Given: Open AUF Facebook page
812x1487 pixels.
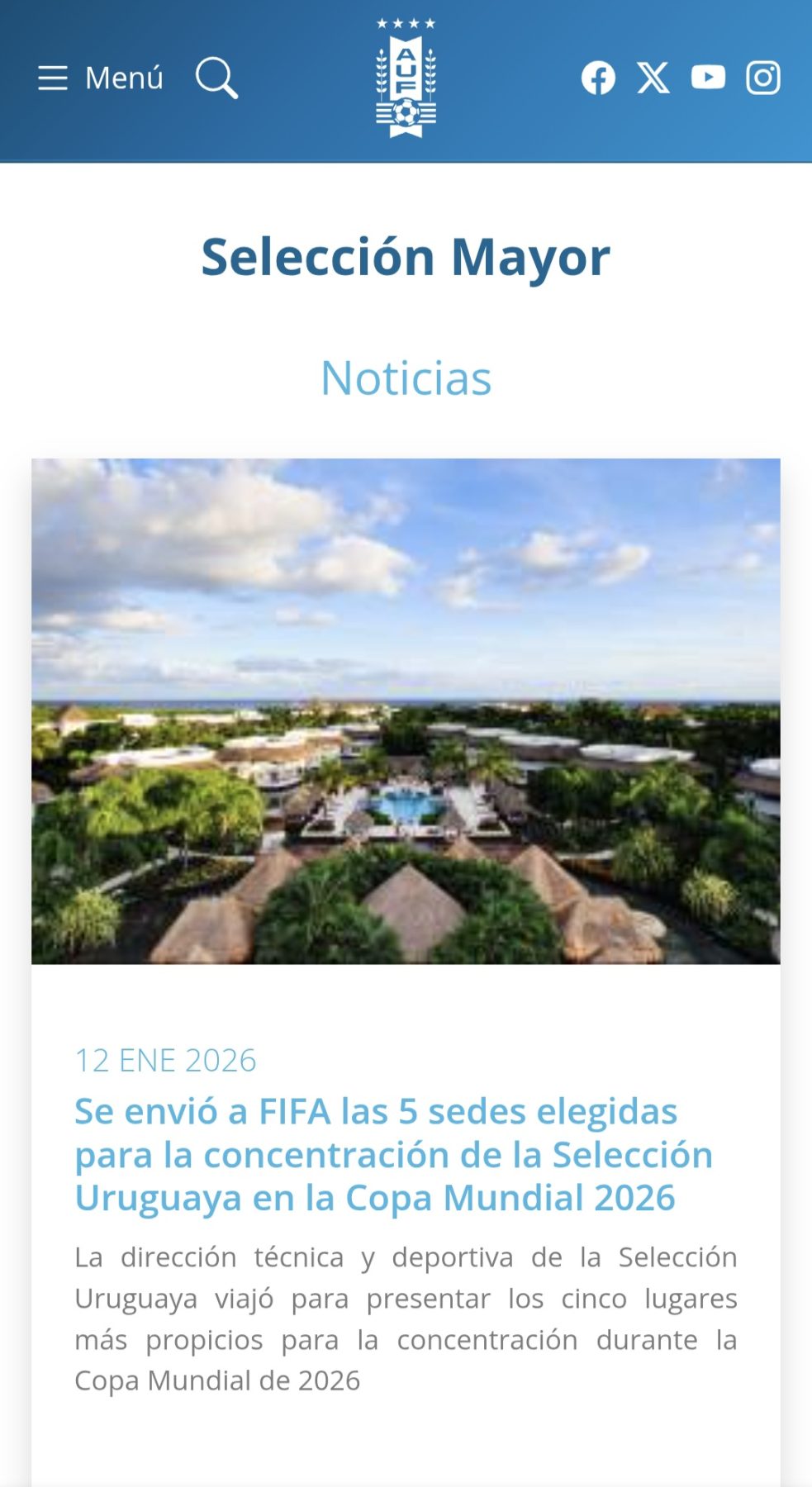Looking at the screenshot, I should pyautogui.click(x=598, y=78).
